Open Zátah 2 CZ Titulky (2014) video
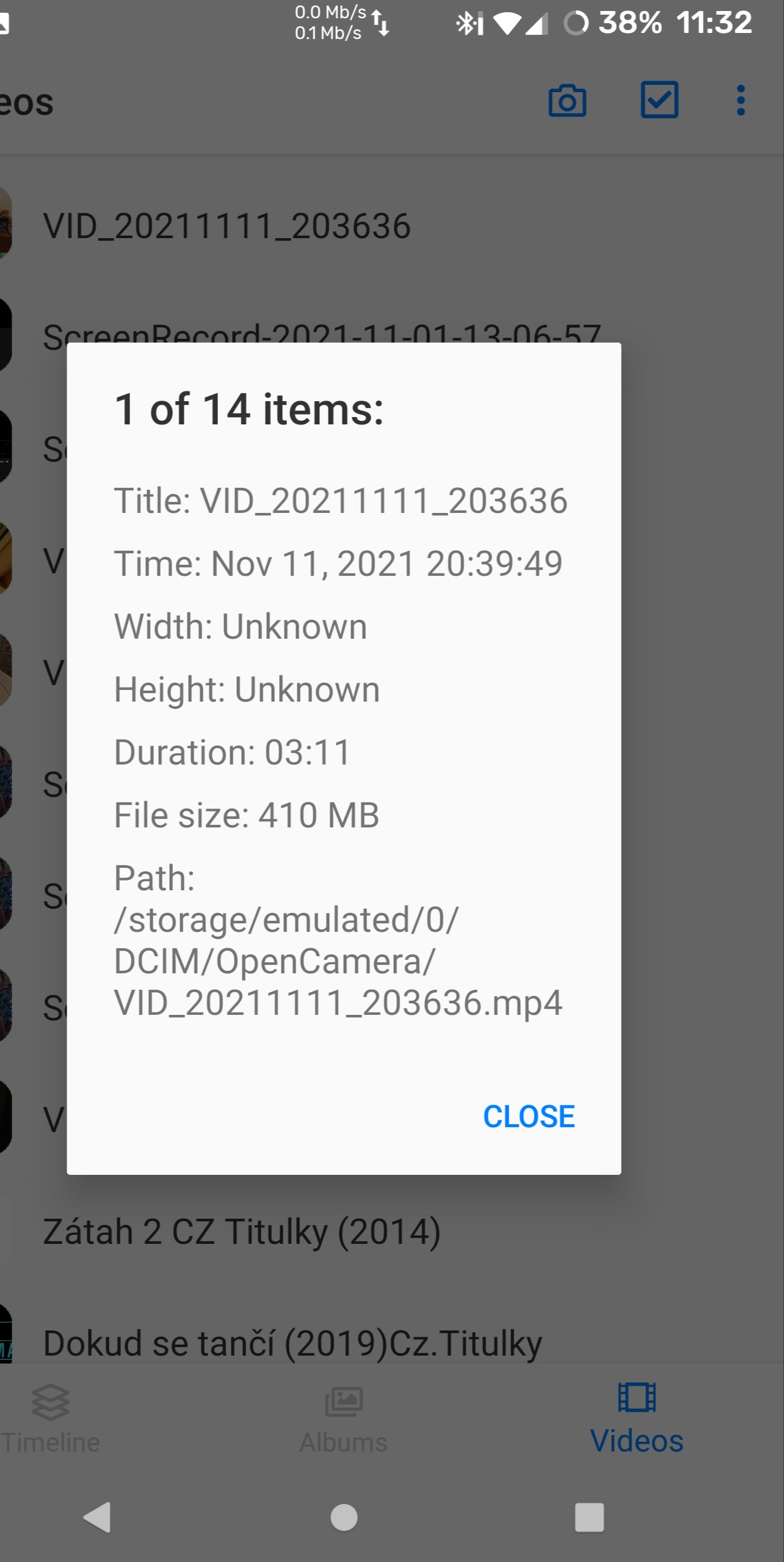The image size is (784, 1562). click(392, 1231)
